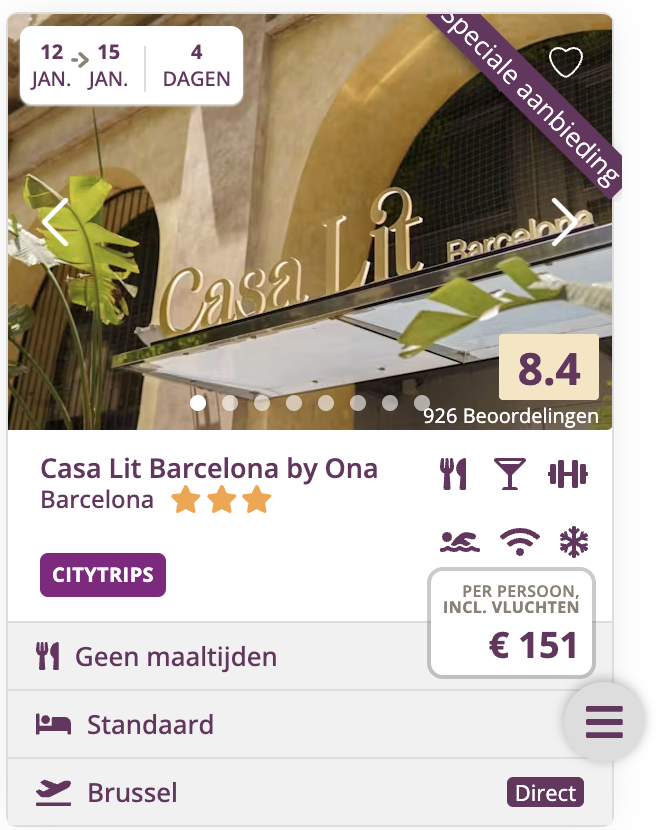Save Casa Lit Barcelona to favorites
The image size is (656, 830).
click(x=566, y=62)
